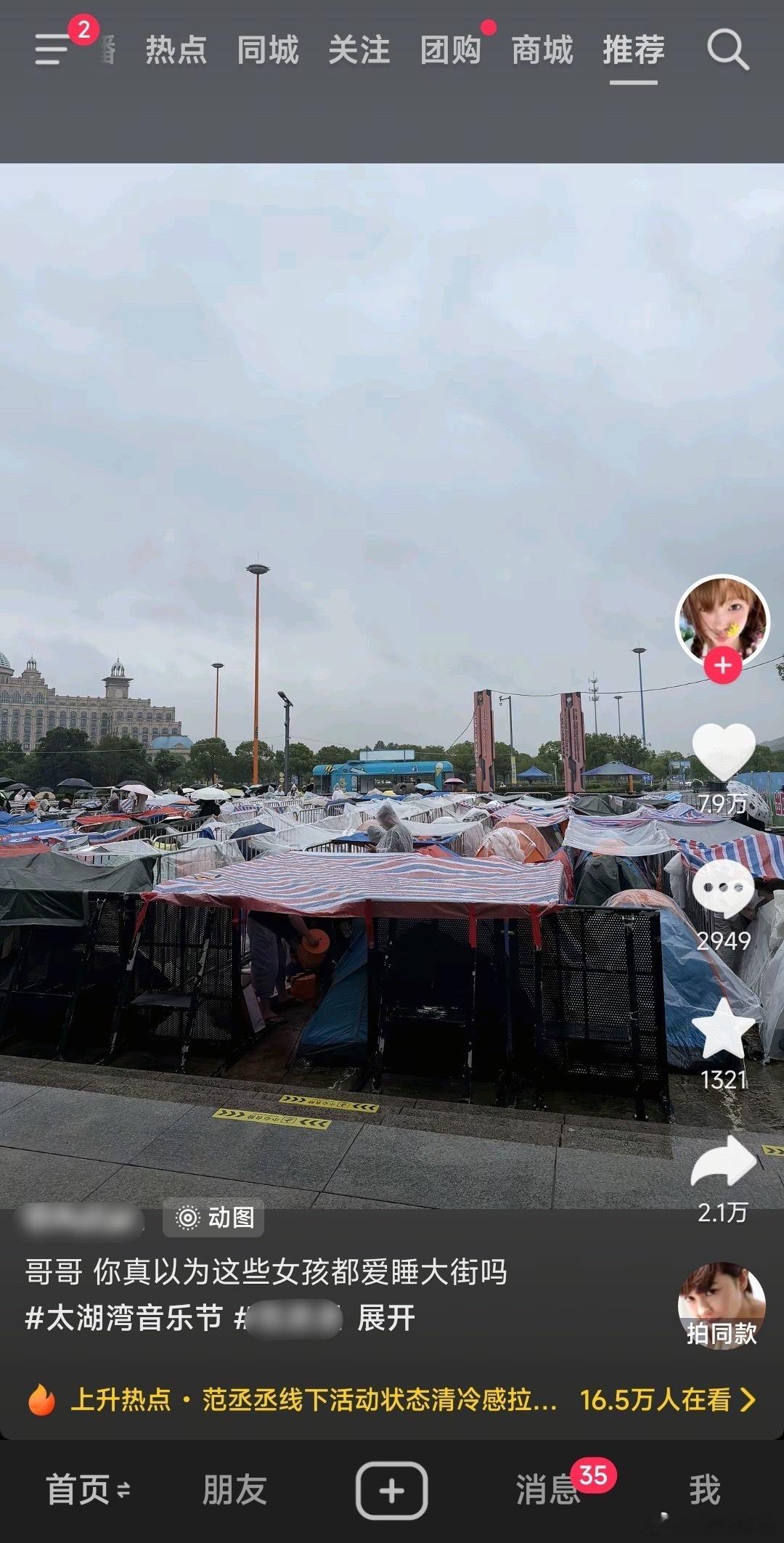
Task: Open search with the magnifier icon
Action: [x=727, y=50]
